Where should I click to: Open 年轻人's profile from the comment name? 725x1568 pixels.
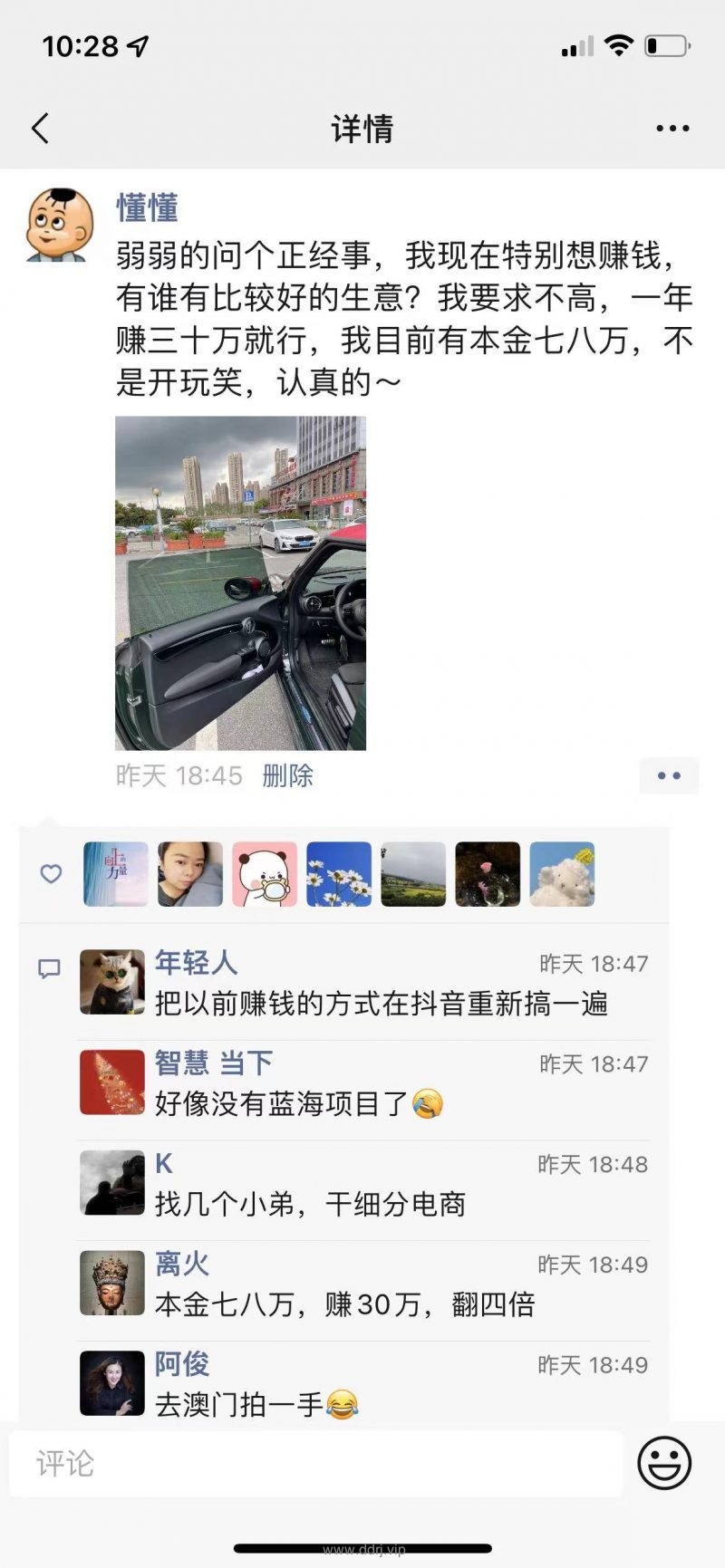196,962
